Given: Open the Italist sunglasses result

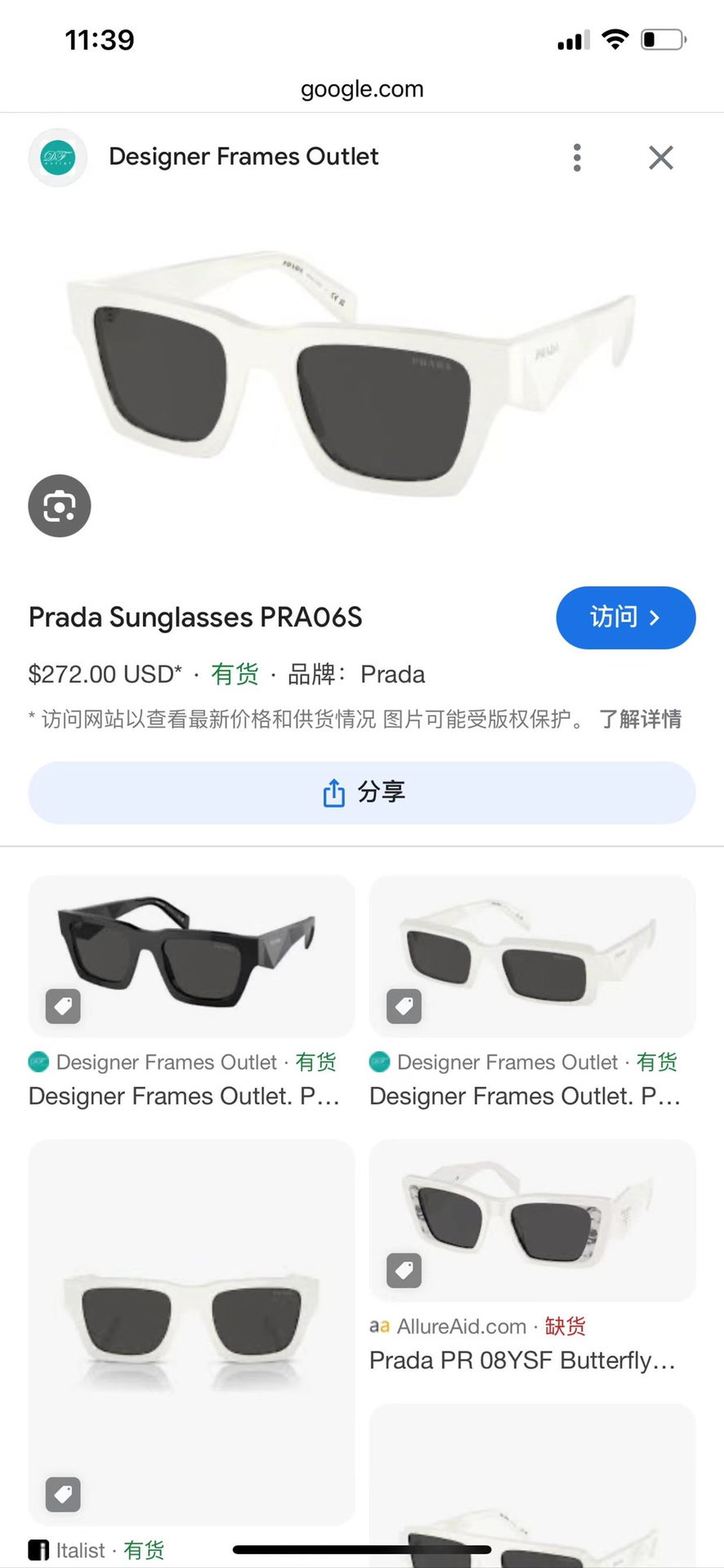Looking at the screenshot, I should [191, 1331].
